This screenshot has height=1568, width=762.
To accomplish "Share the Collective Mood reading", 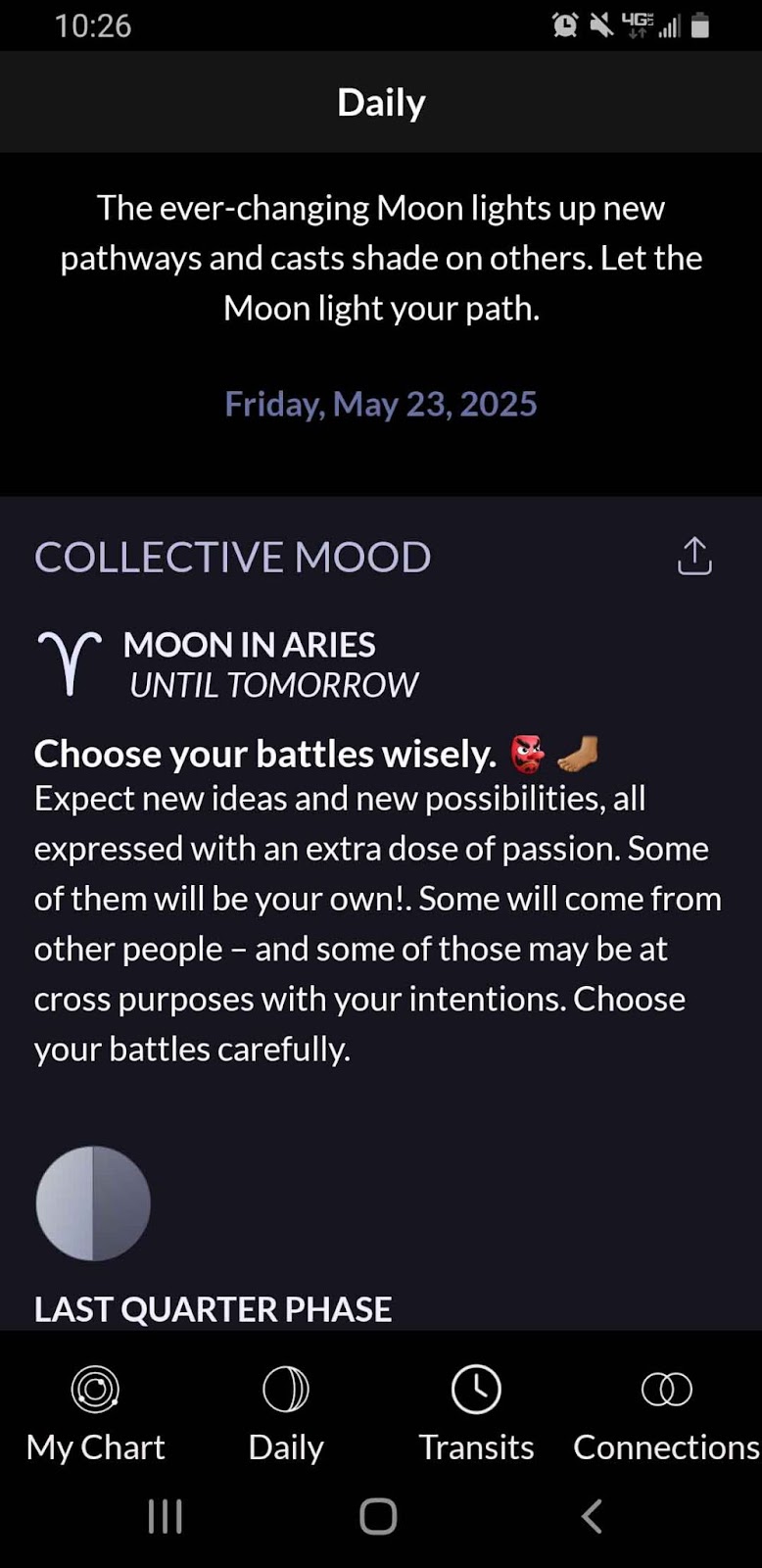I will 694,556.
